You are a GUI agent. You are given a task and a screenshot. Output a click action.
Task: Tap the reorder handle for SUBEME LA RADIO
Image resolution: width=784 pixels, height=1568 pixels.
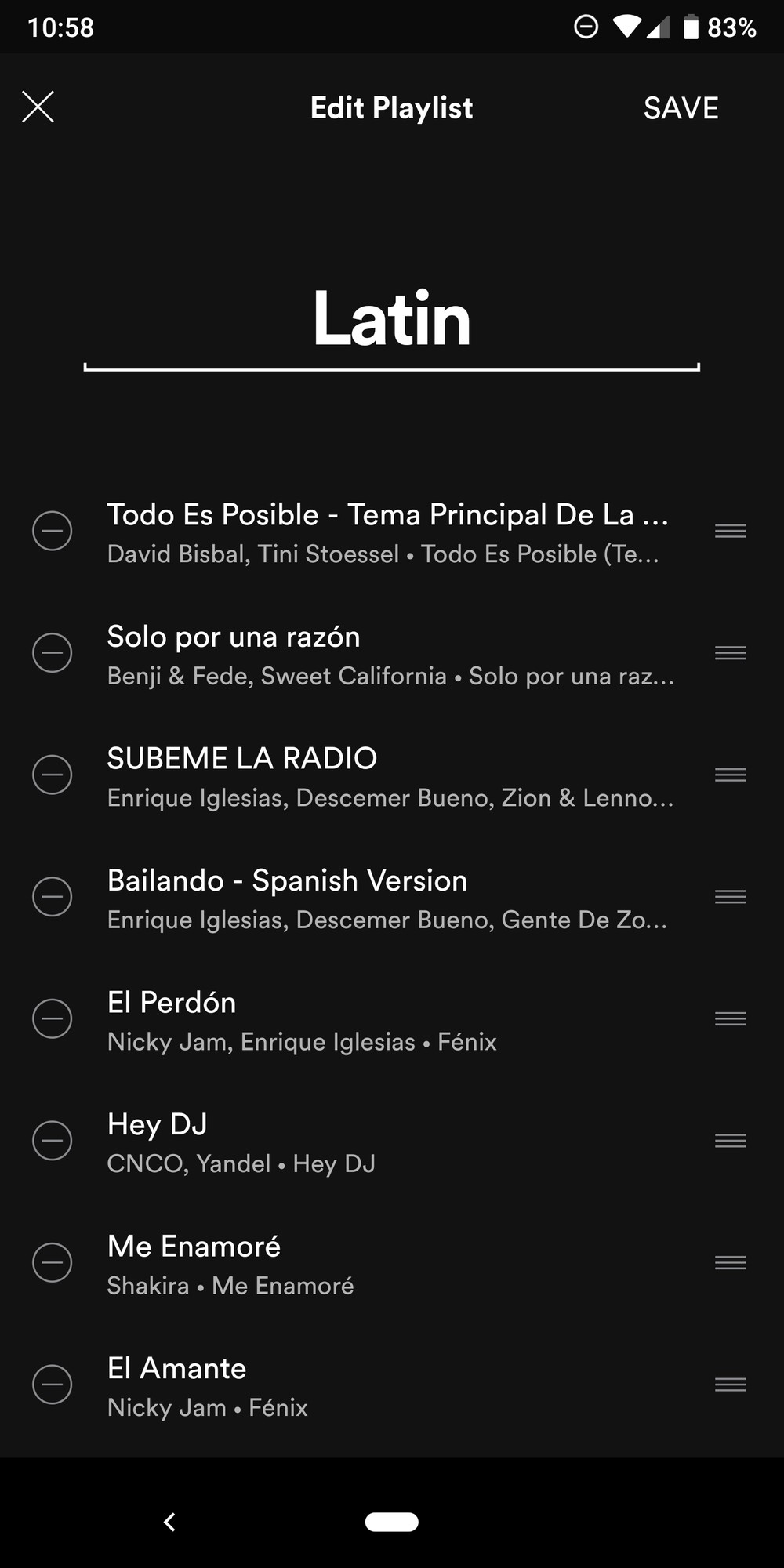click(730, 775)
